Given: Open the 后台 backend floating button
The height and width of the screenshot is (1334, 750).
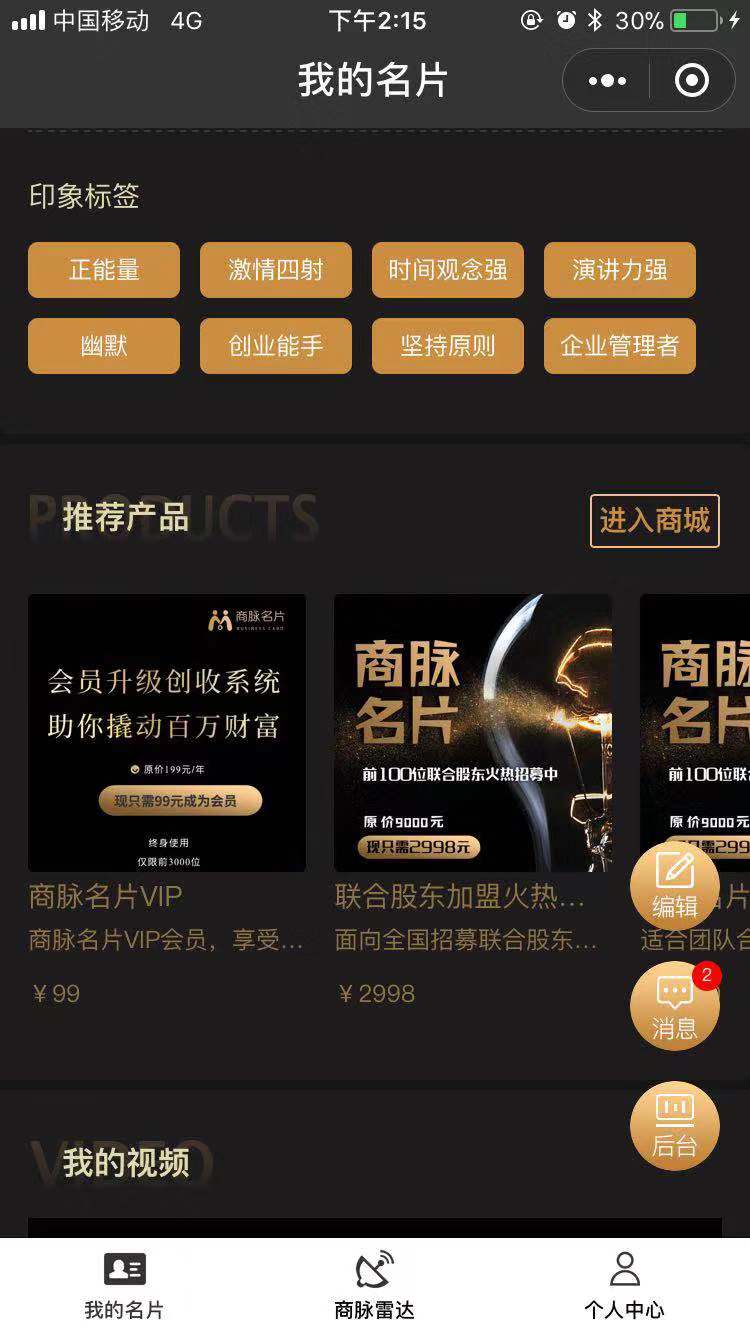Looking at the screenshot, I should 675,1126.
